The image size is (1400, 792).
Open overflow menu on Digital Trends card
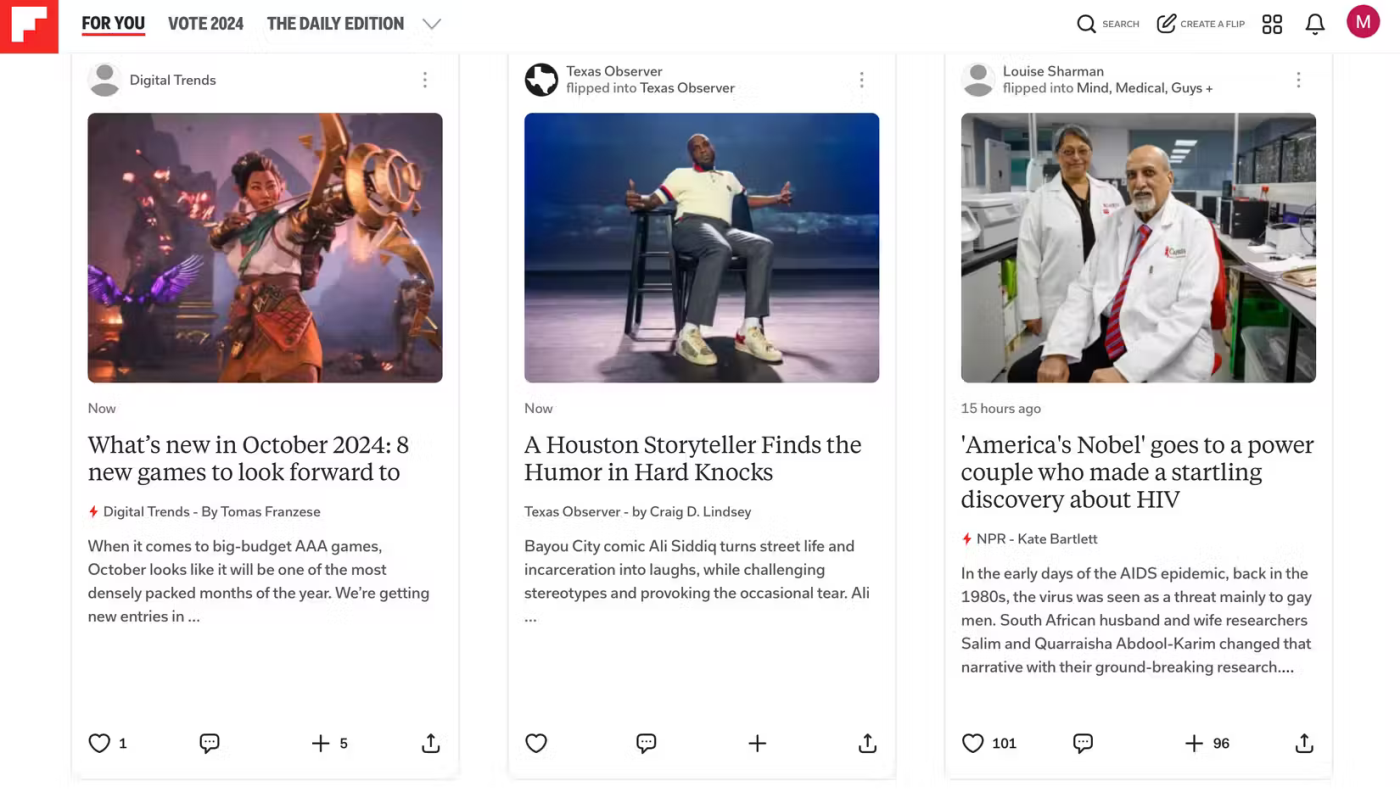click(x=425, y=80)
